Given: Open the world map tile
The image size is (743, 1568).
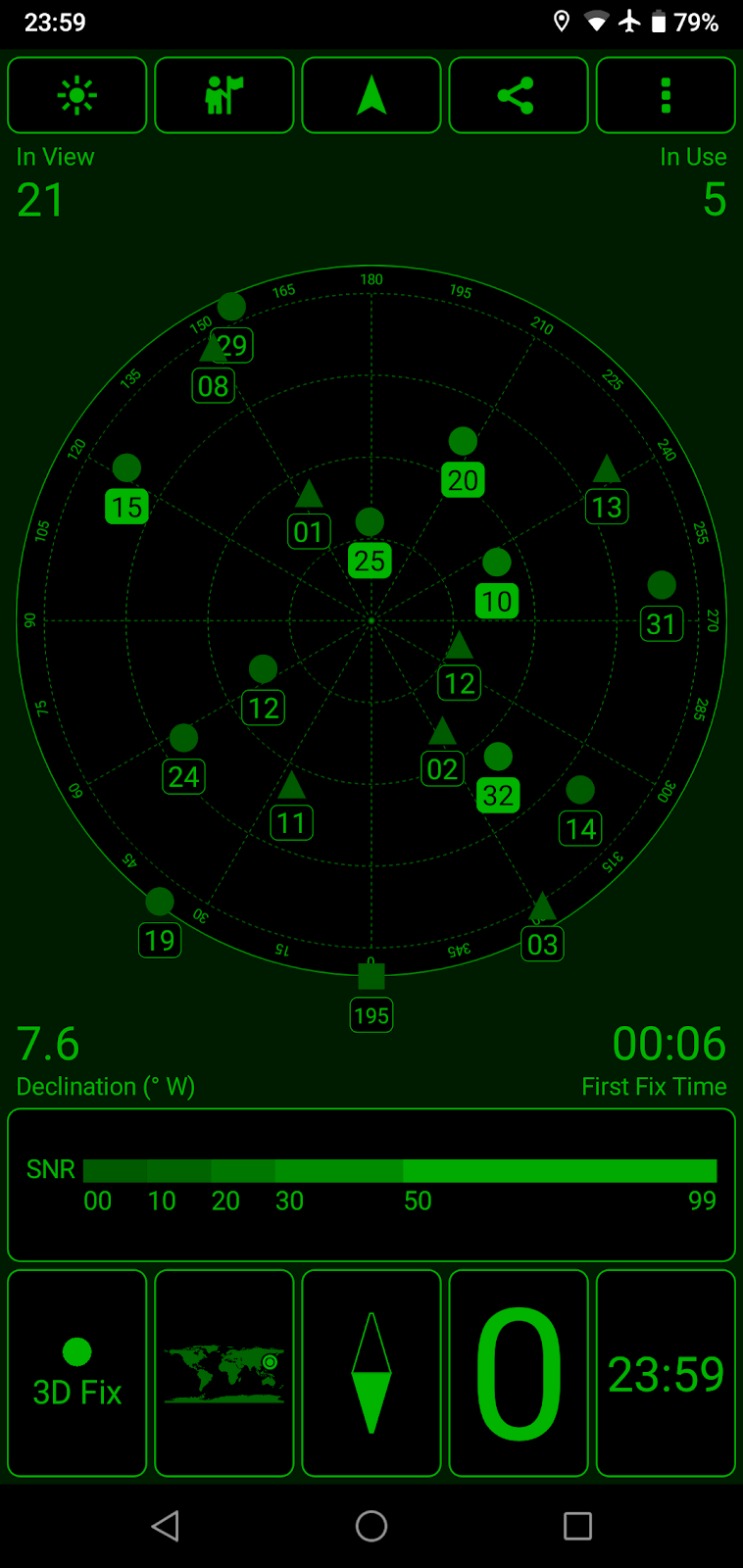Looking at the screenshot, I should click(x=223, y=1372).
